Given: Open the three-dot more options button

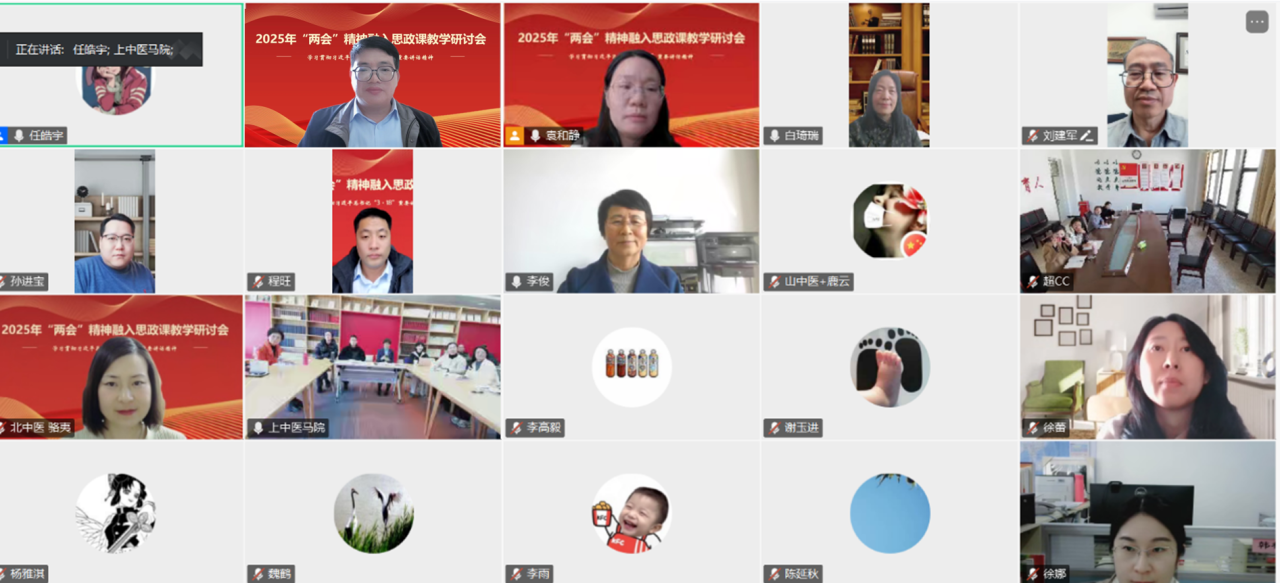Looking at the screenshot, I should click(1256, 21).
